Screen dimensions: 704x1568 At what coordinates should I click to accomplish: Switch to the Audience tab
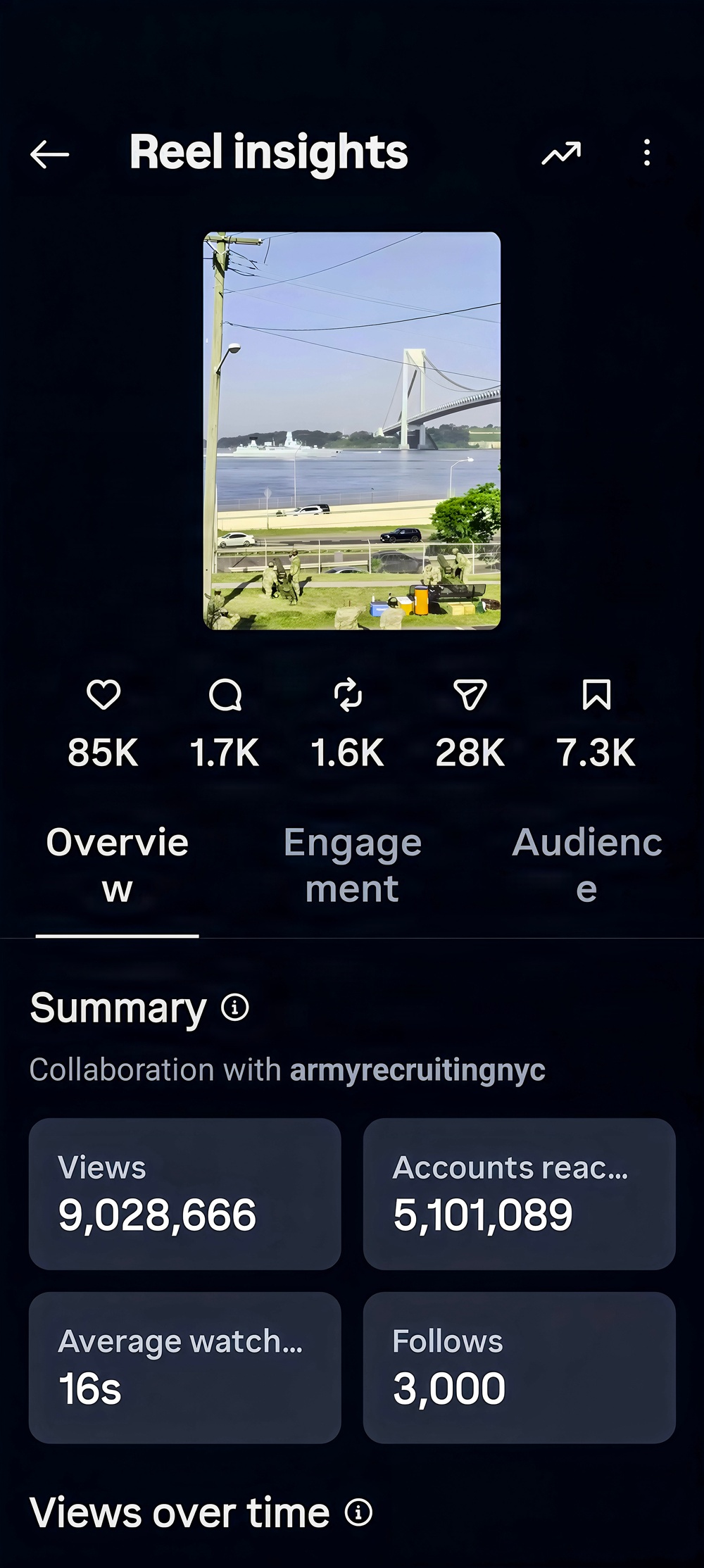586,865
